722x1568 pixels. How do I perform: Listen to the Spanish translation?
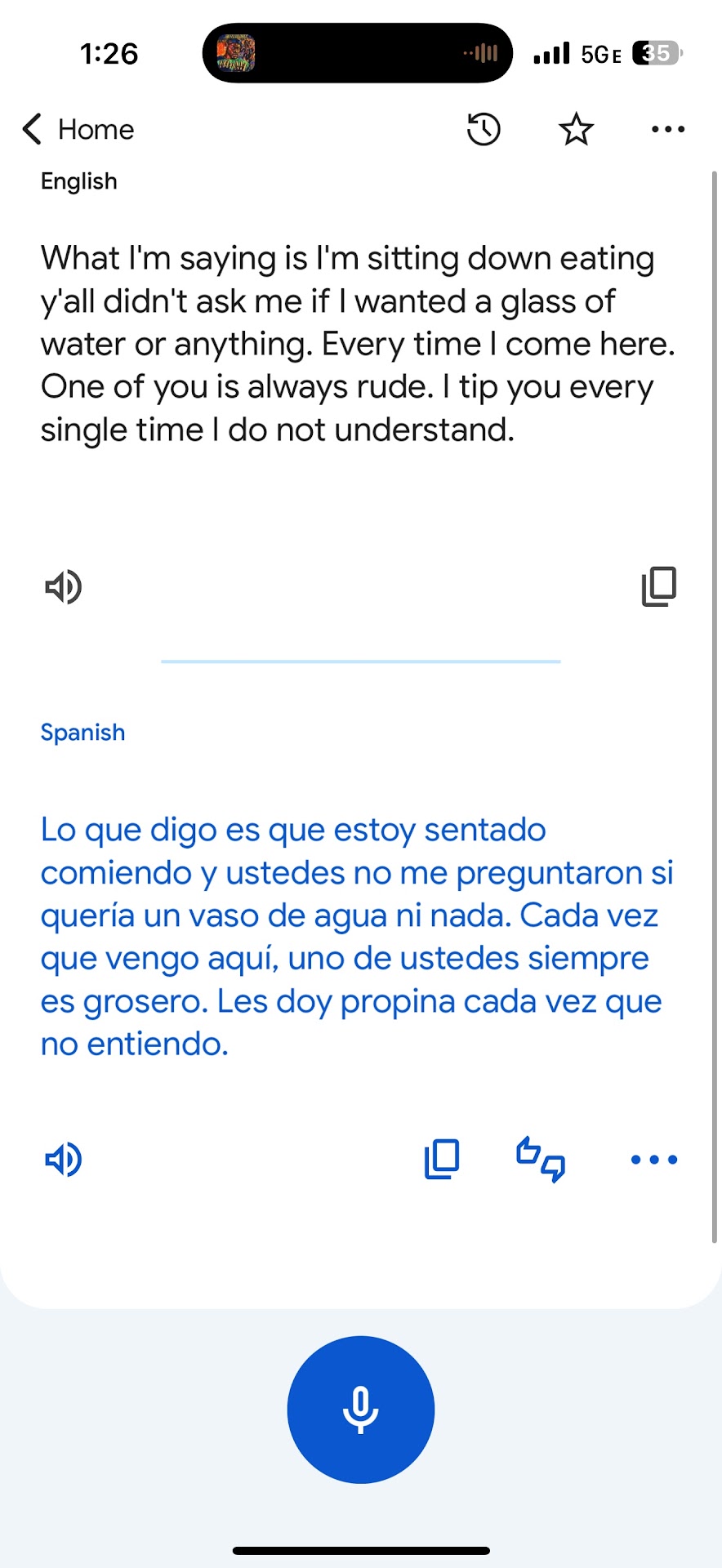pos(63,1159)
